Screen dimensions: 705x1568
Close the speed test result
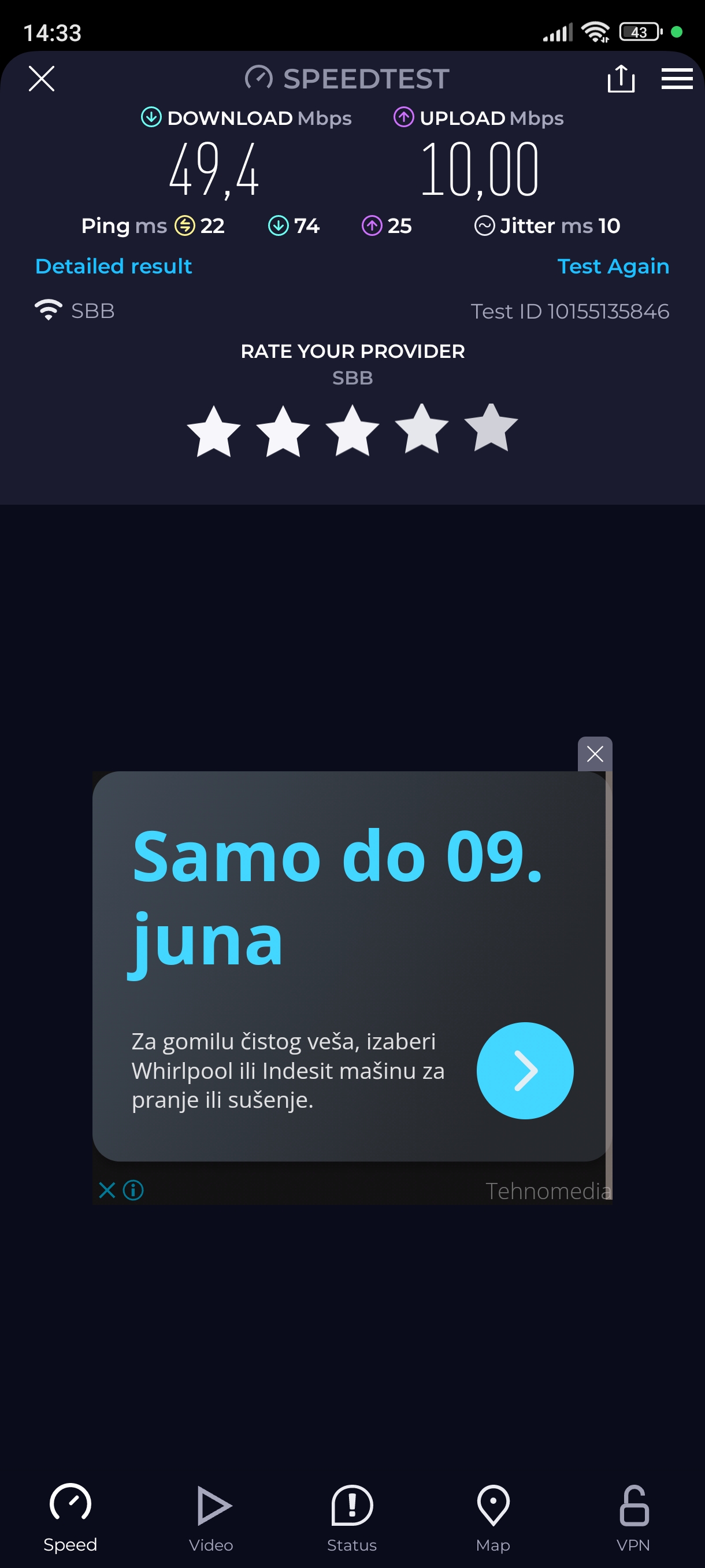coord(42,79)
